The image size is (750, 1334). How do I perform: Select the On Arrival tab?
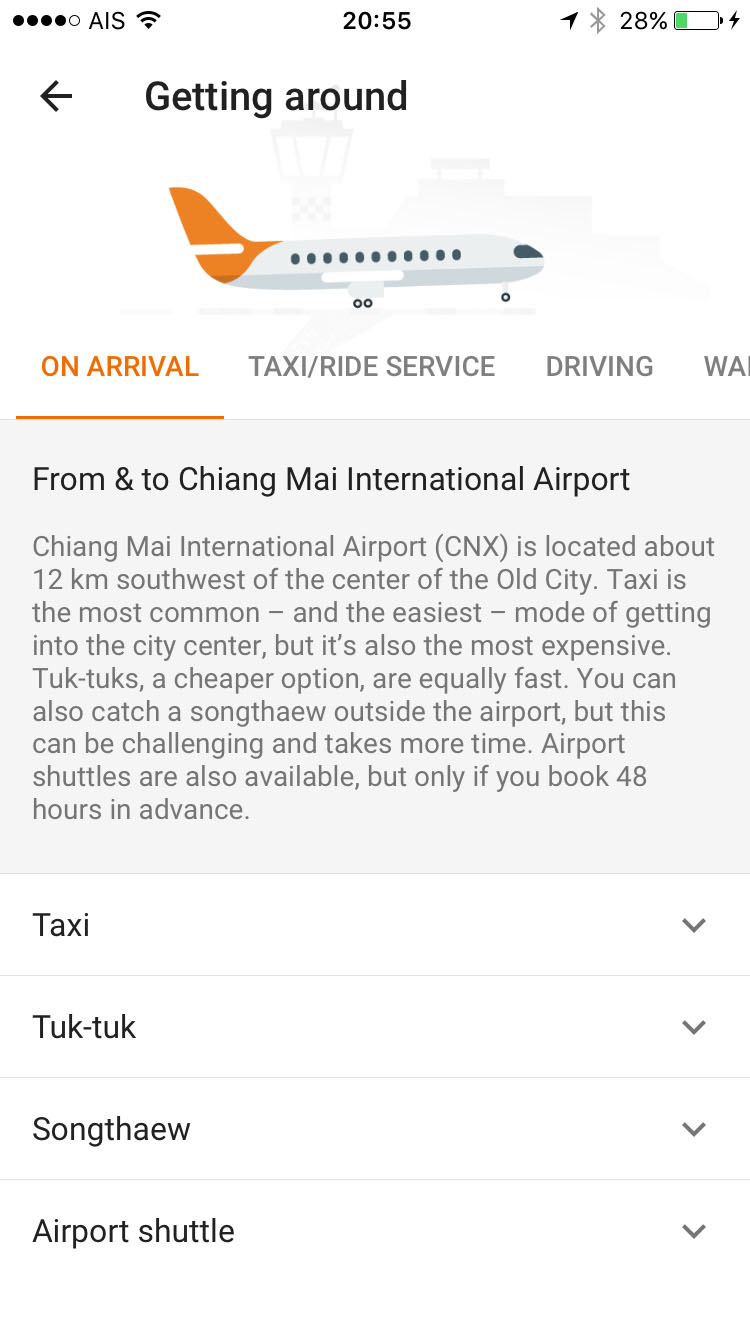pos(120,367)
